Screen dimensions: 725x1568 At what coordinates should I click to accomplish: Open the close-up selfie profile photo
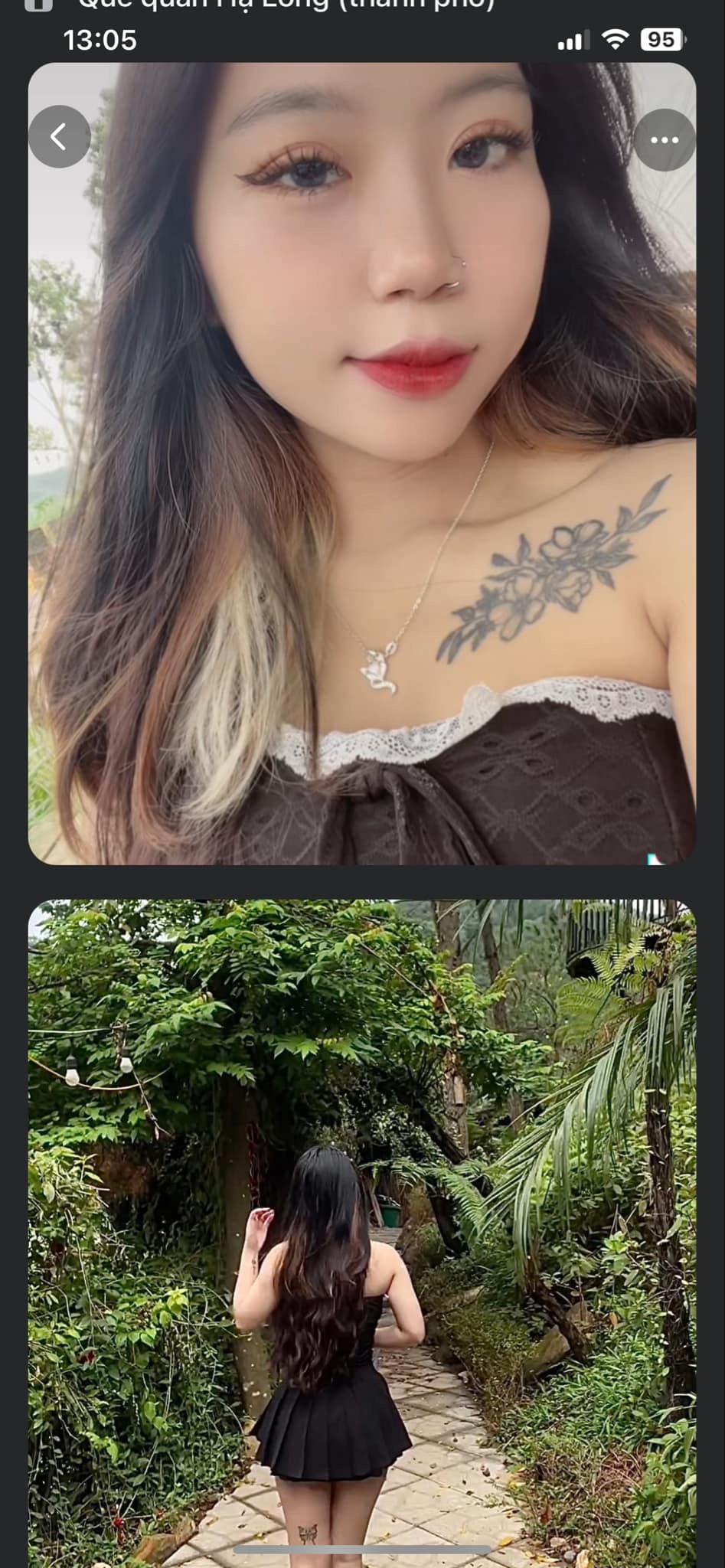361,490
